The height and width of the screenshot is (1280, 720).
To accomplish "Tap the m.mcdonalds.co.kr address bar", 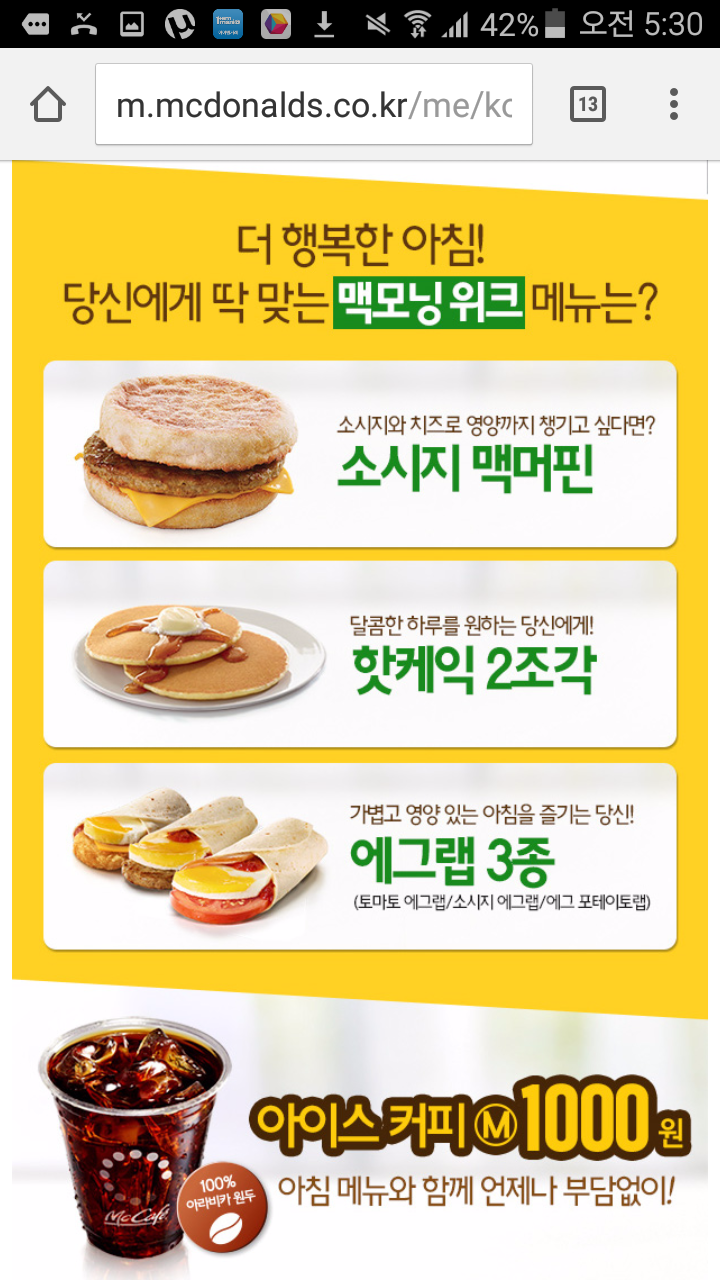I will (313, 104).
